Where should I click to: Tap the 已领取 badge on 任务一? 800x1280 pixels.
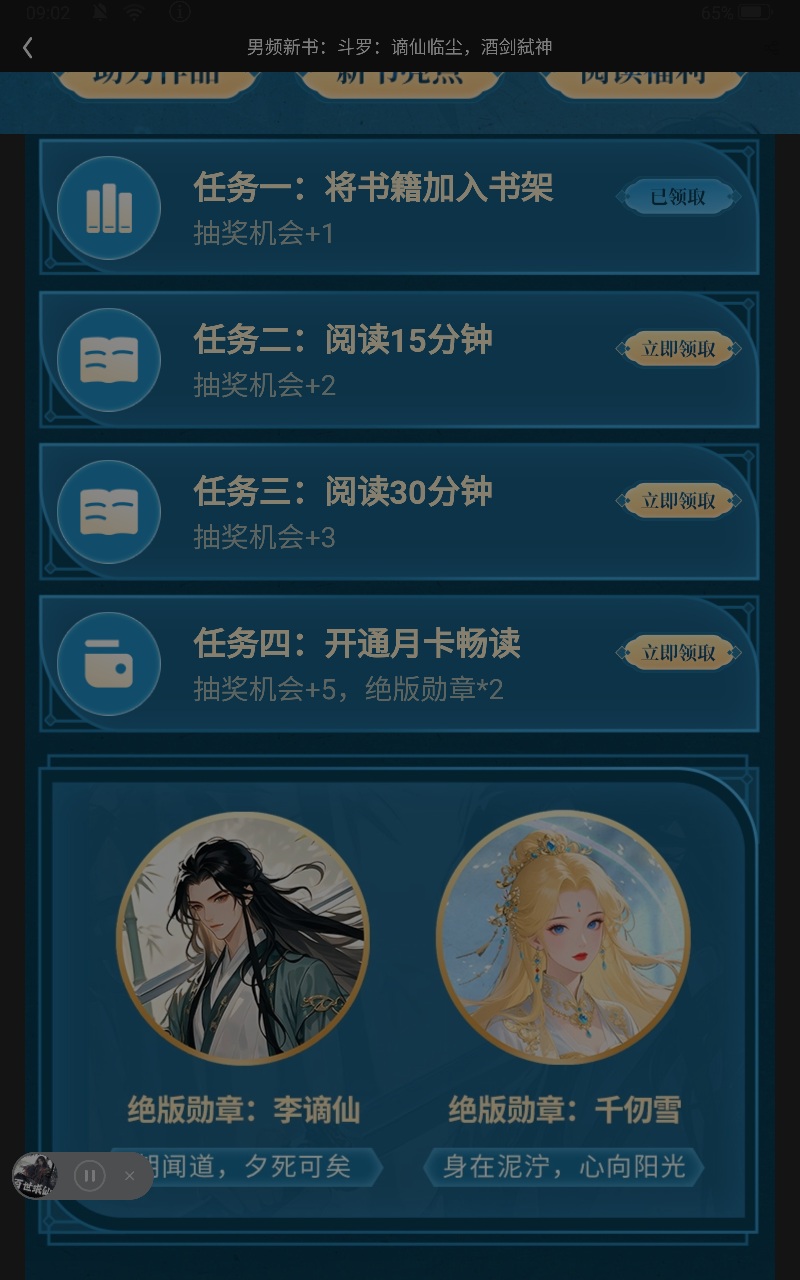click(678, 197)
